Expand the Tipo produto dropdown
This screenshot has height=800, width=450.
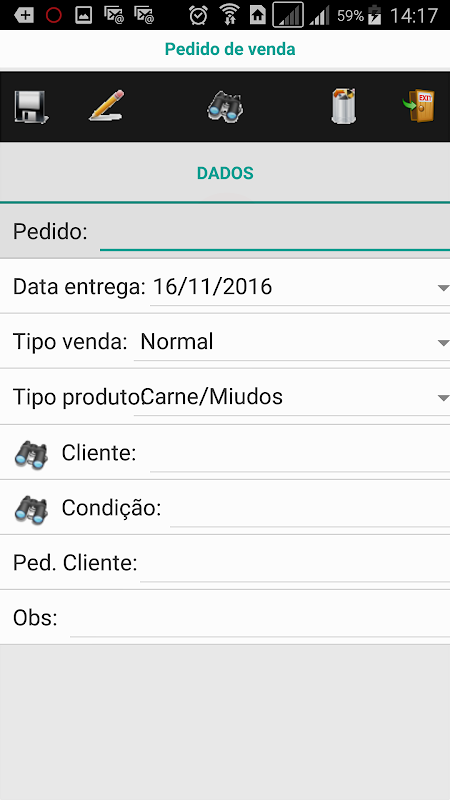292,397
